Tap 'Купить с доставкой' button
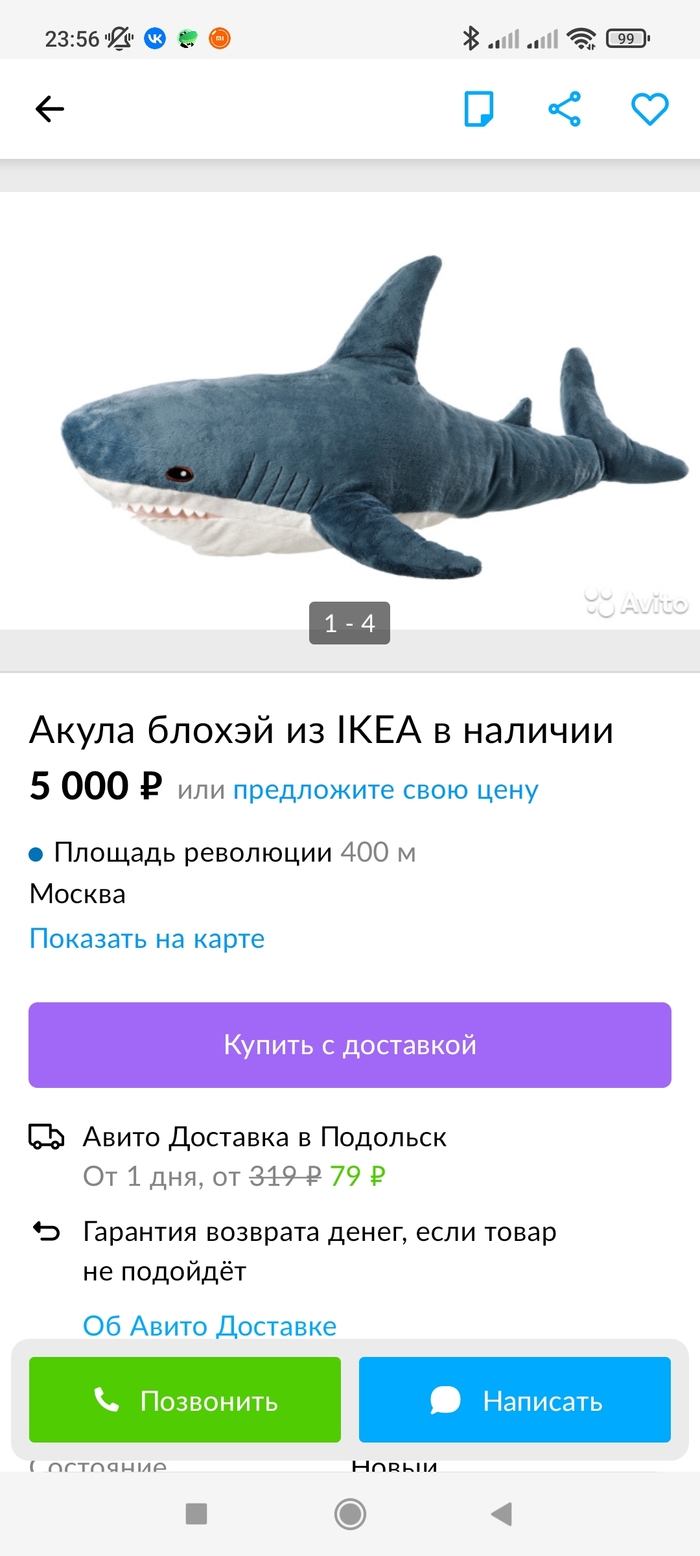This screenshot has height=1556, width=700. tap(350, 1045)
